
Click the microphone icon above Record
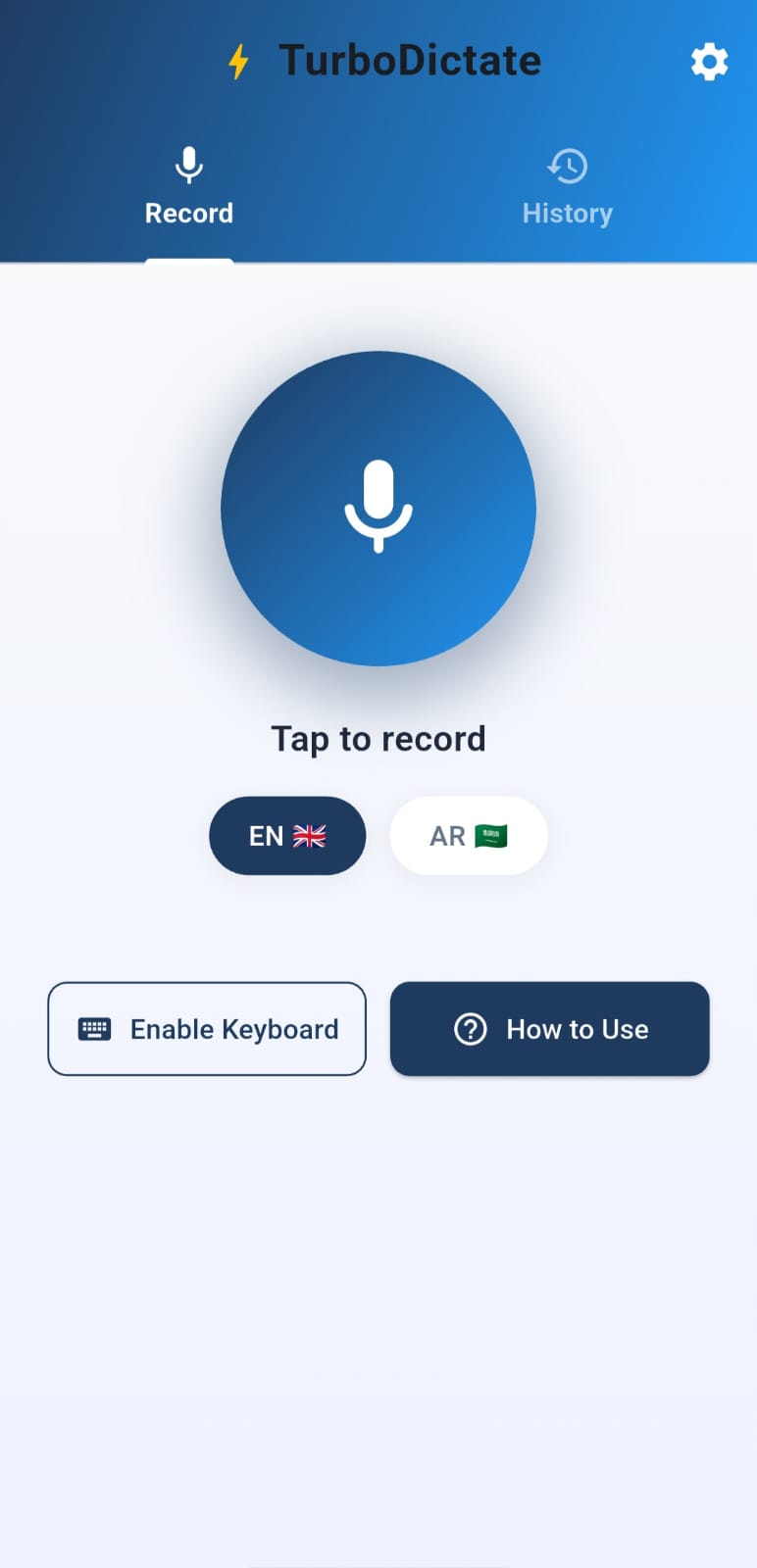(188, 165)
